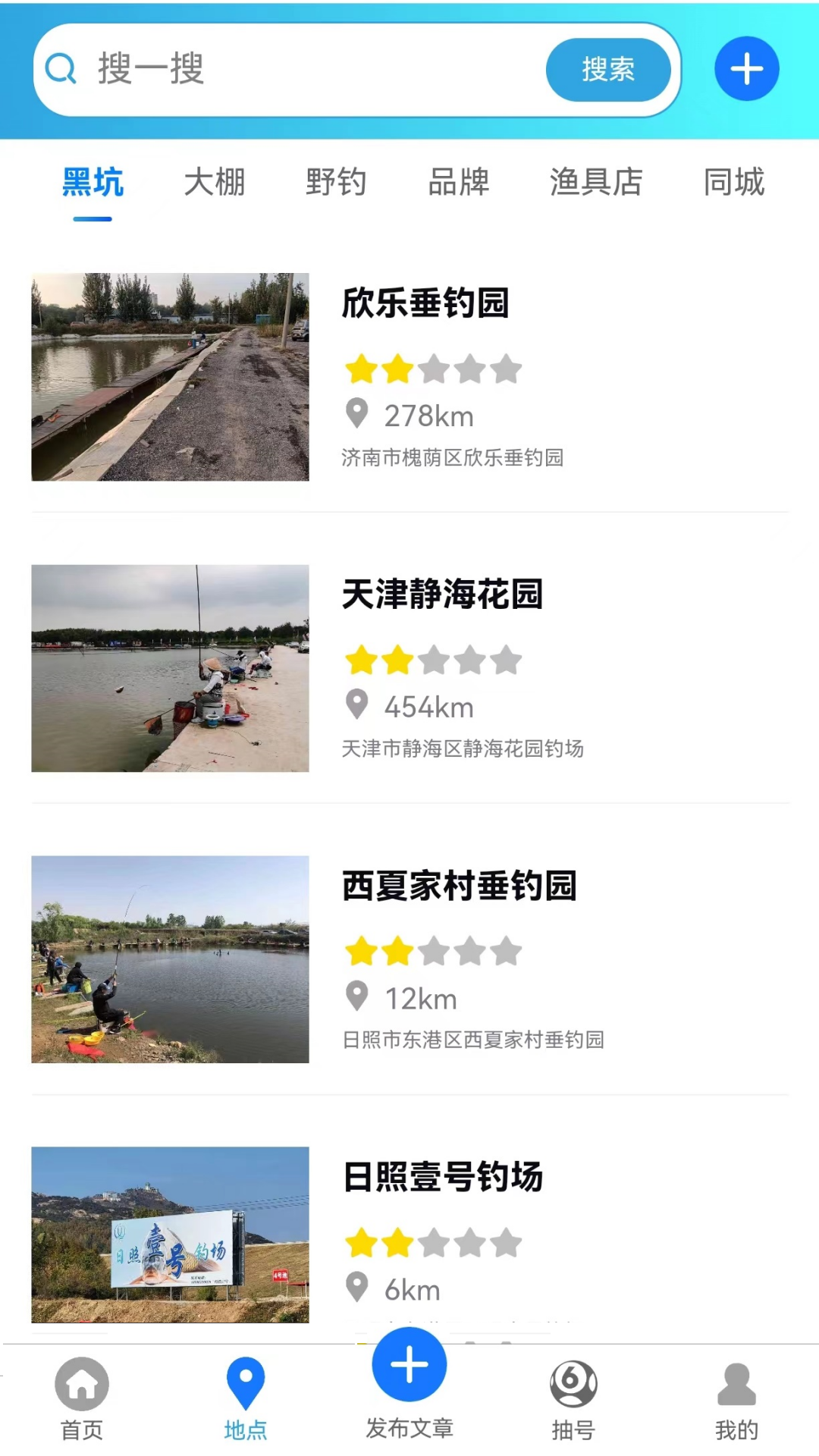Switch to the 大棚 tab
Viewport: 819px width, 1456px height.
215,184
